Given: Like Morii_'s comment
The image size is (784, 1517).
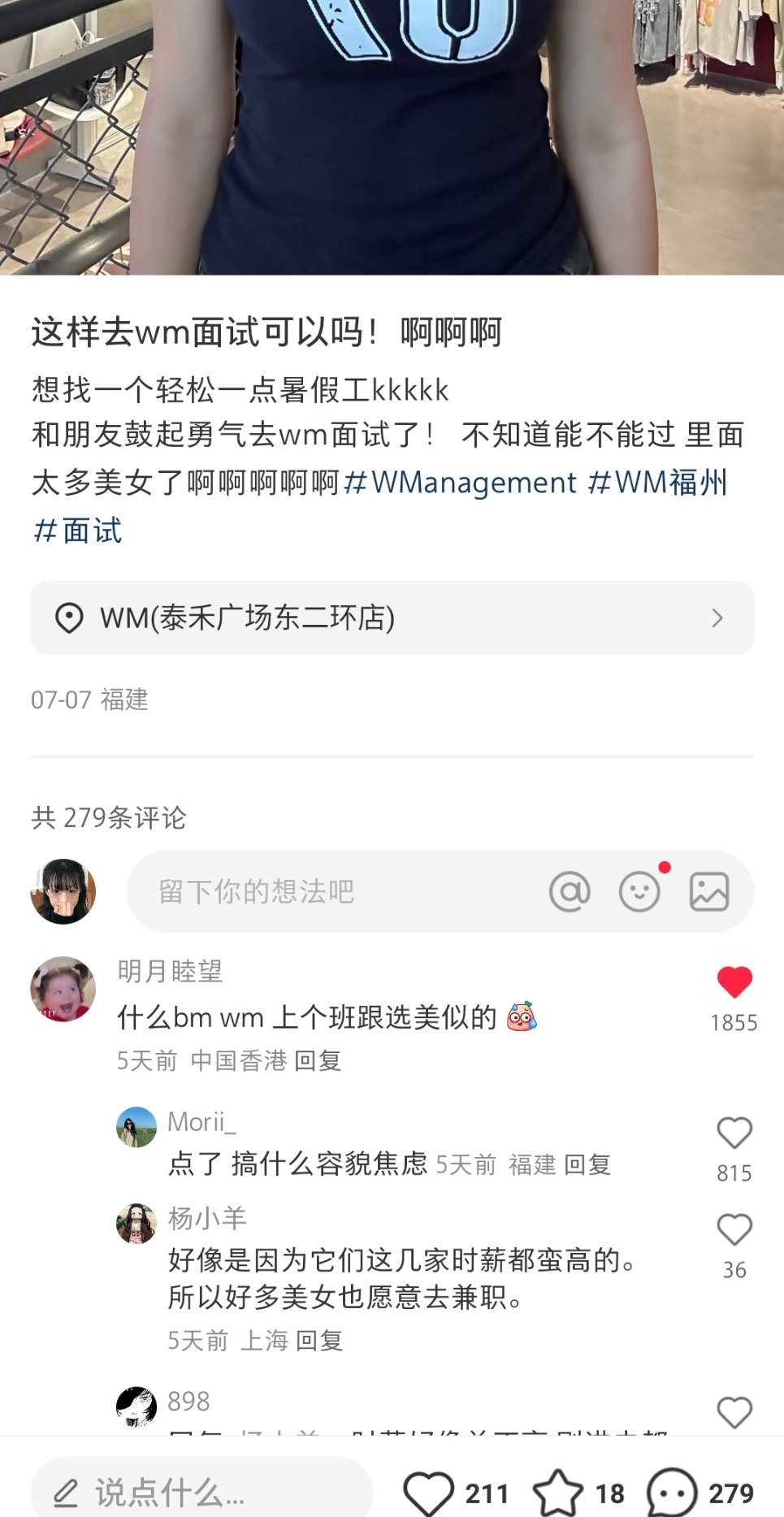Looking at the screenshot, I should (x=734, y=1133).
